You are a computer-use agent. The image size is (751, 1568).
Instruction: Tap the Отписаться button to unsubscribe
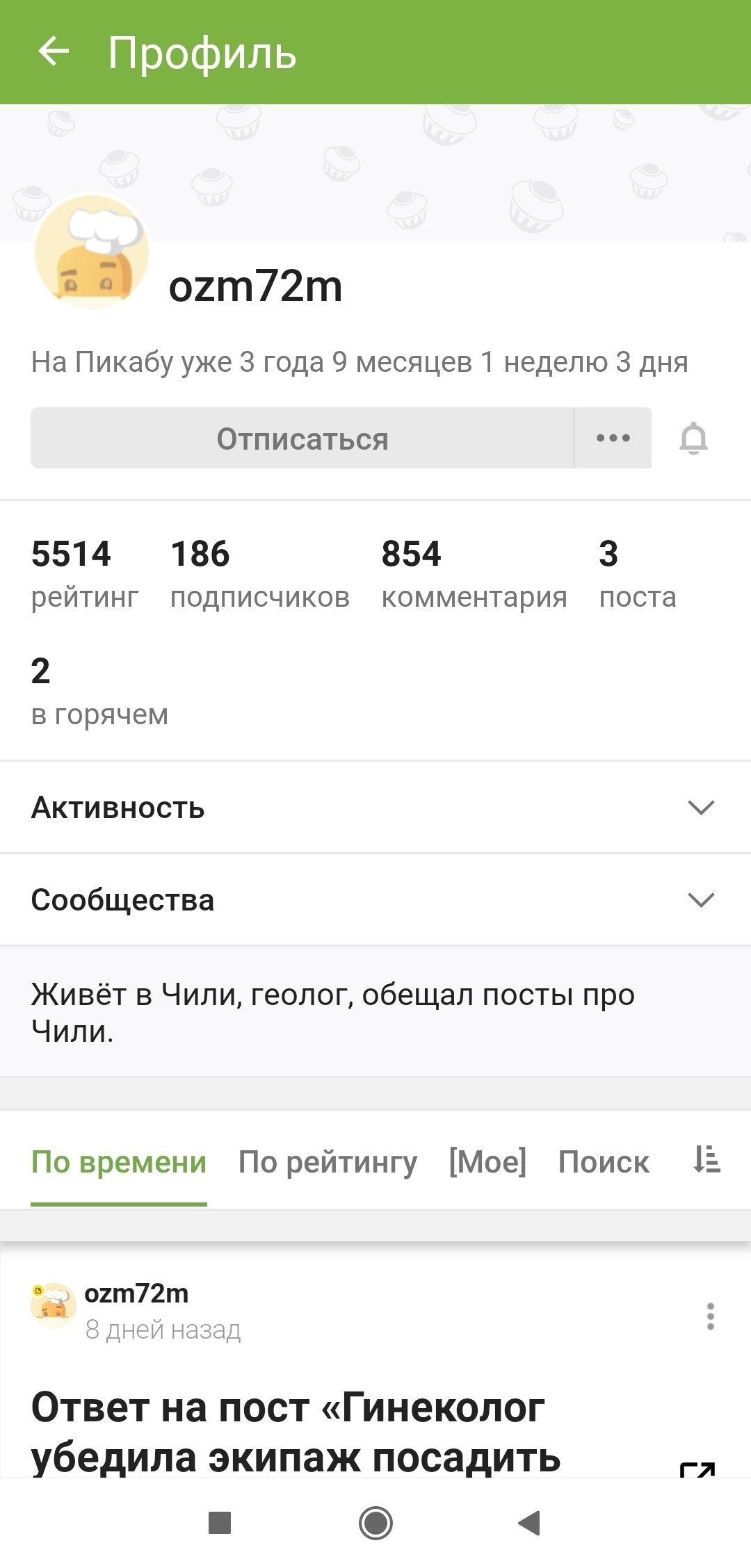pos(302,439)
